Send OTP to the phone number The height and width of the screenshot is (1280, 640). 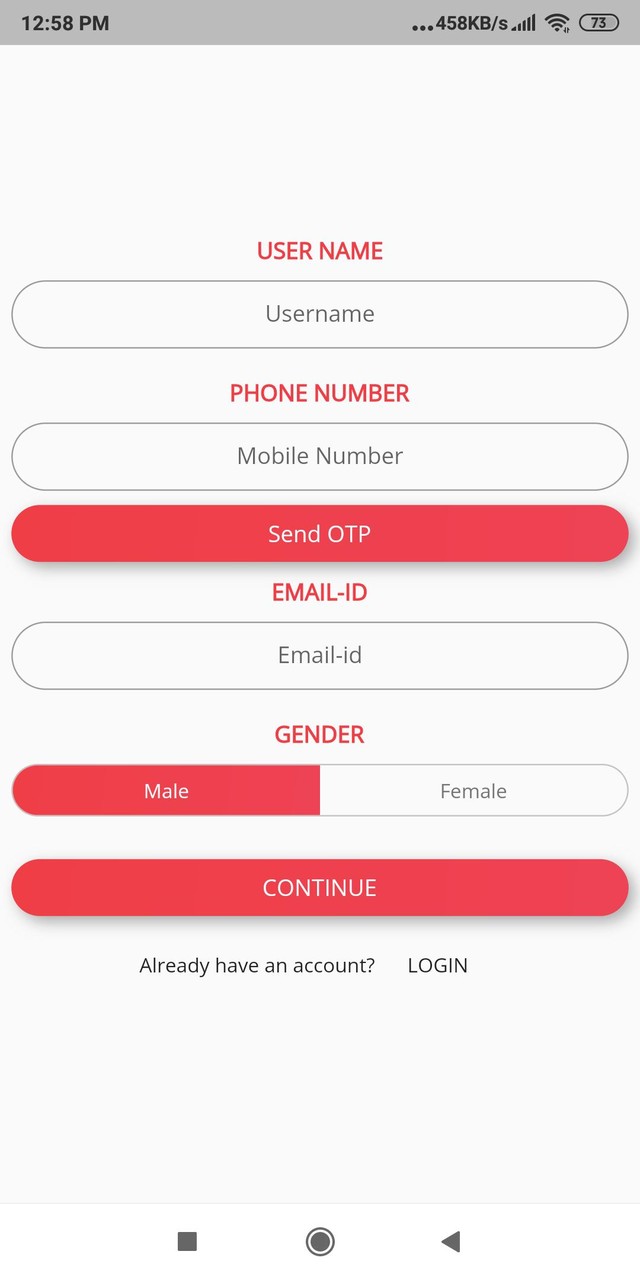click(x=320, y=534)
